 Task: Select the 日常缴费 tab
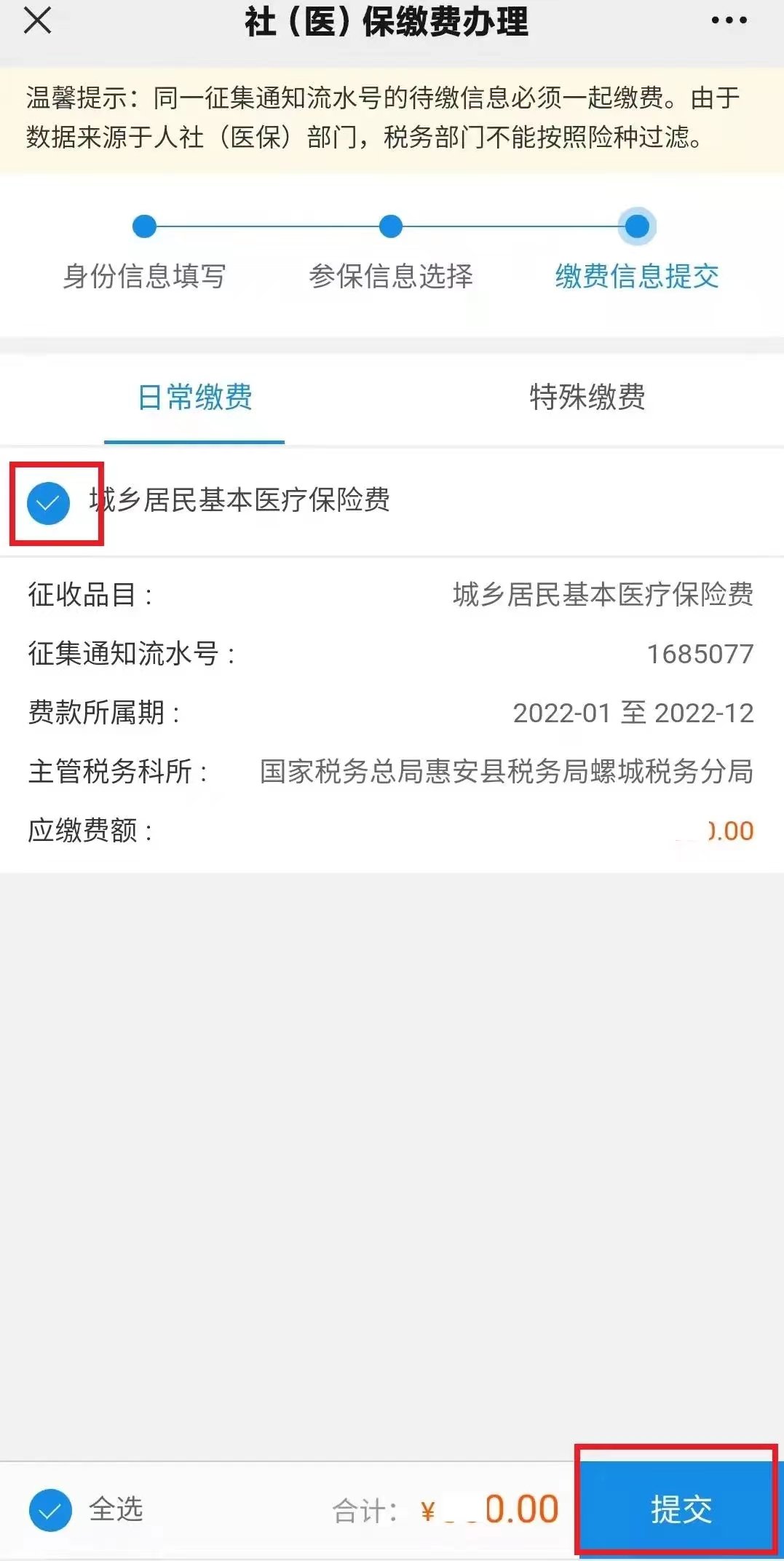(194, 398)
